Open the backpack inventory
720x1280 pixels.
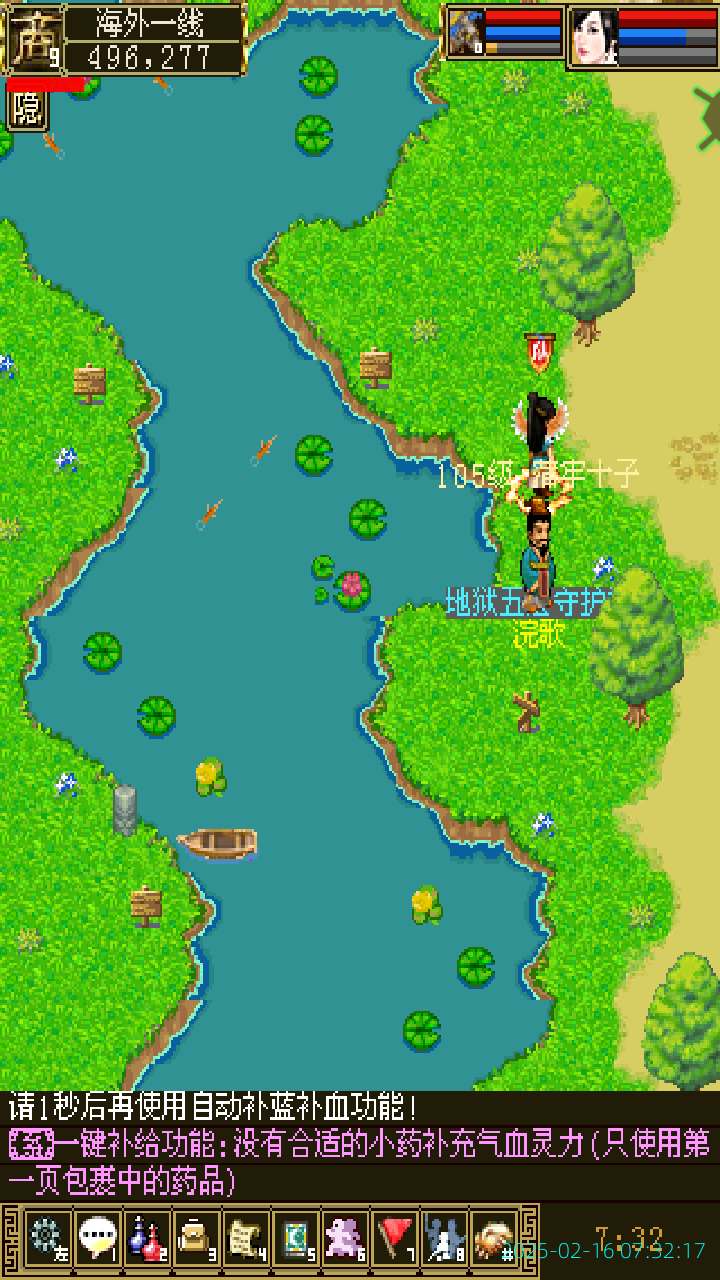(x=196, y=1238)
